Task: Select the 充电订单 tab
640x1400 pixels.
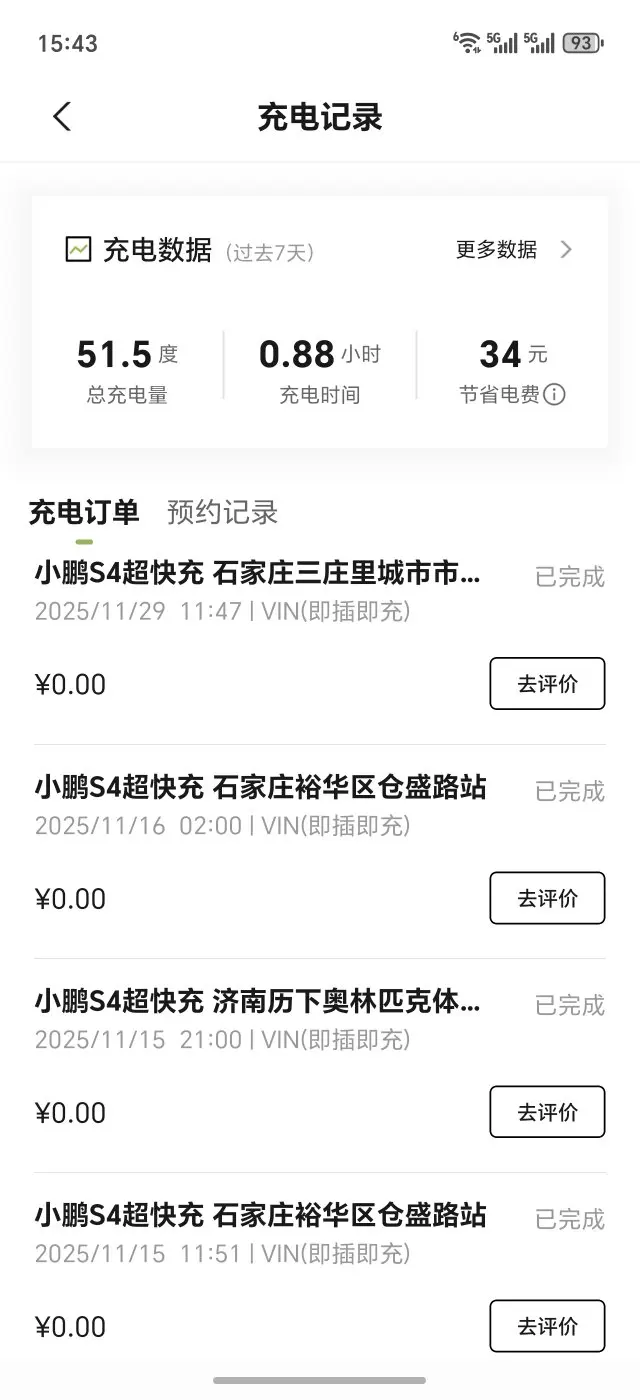Action: click(x=84, y=513)
